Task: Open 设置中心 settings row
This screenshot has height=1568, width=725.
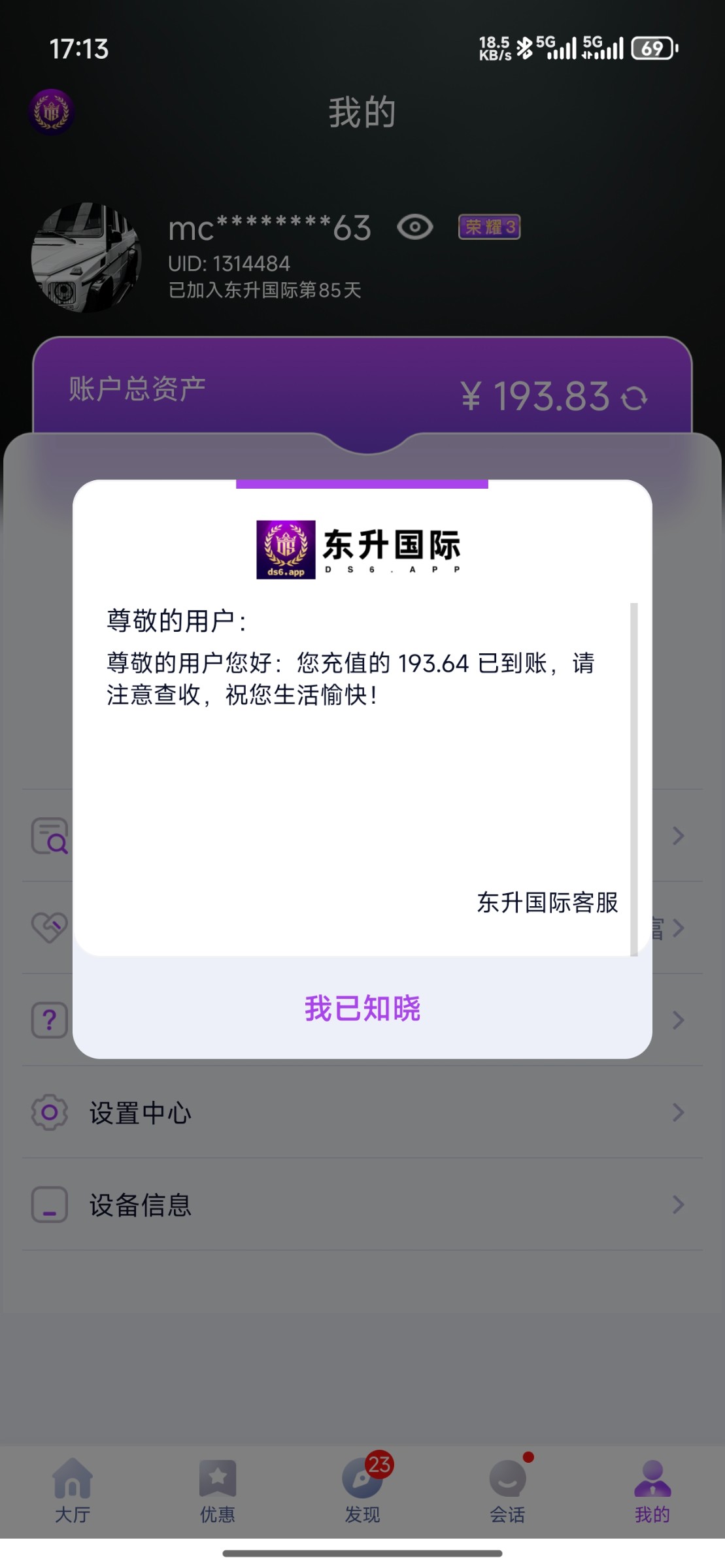Action: [x=362, y=1113]
